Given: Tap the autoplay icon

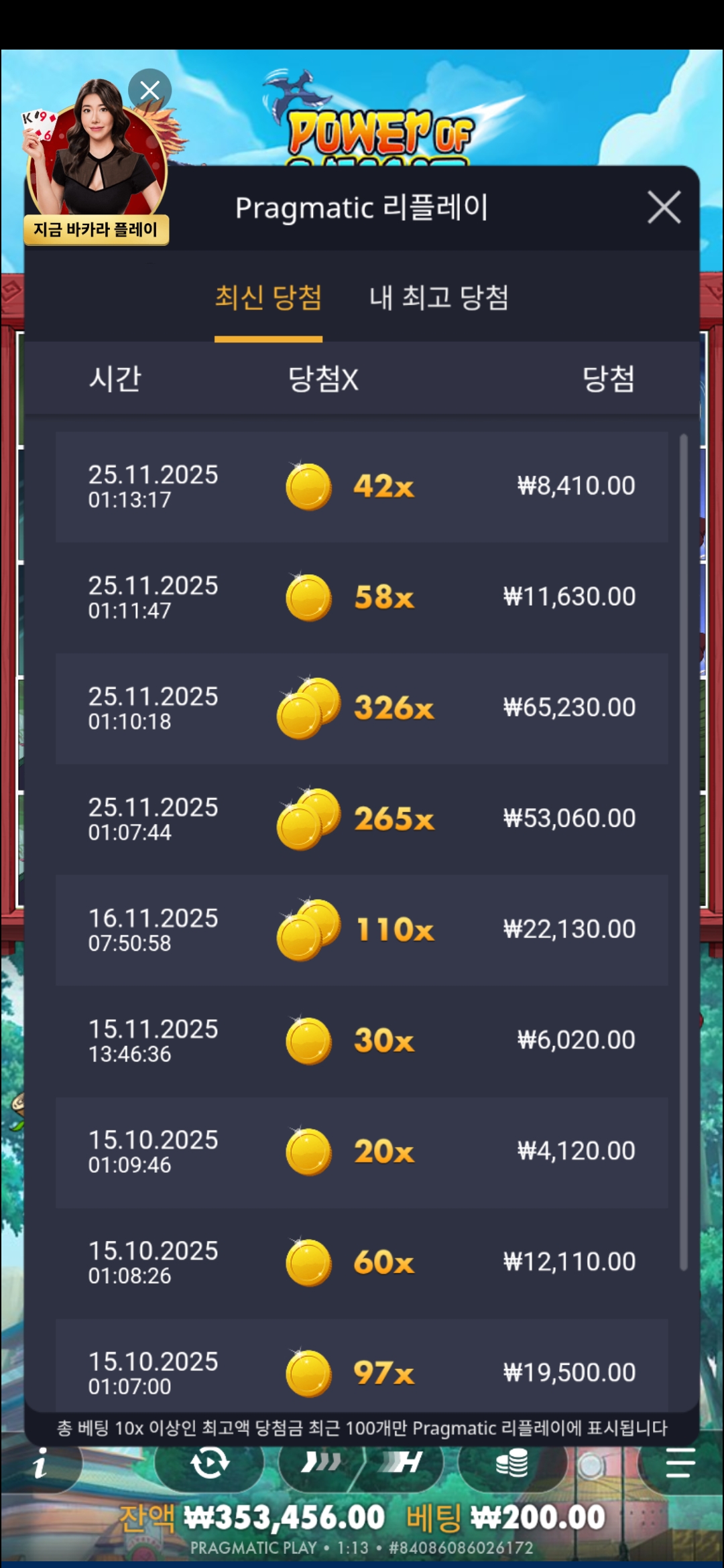Looking at the screenshot, I should 210,1463.
